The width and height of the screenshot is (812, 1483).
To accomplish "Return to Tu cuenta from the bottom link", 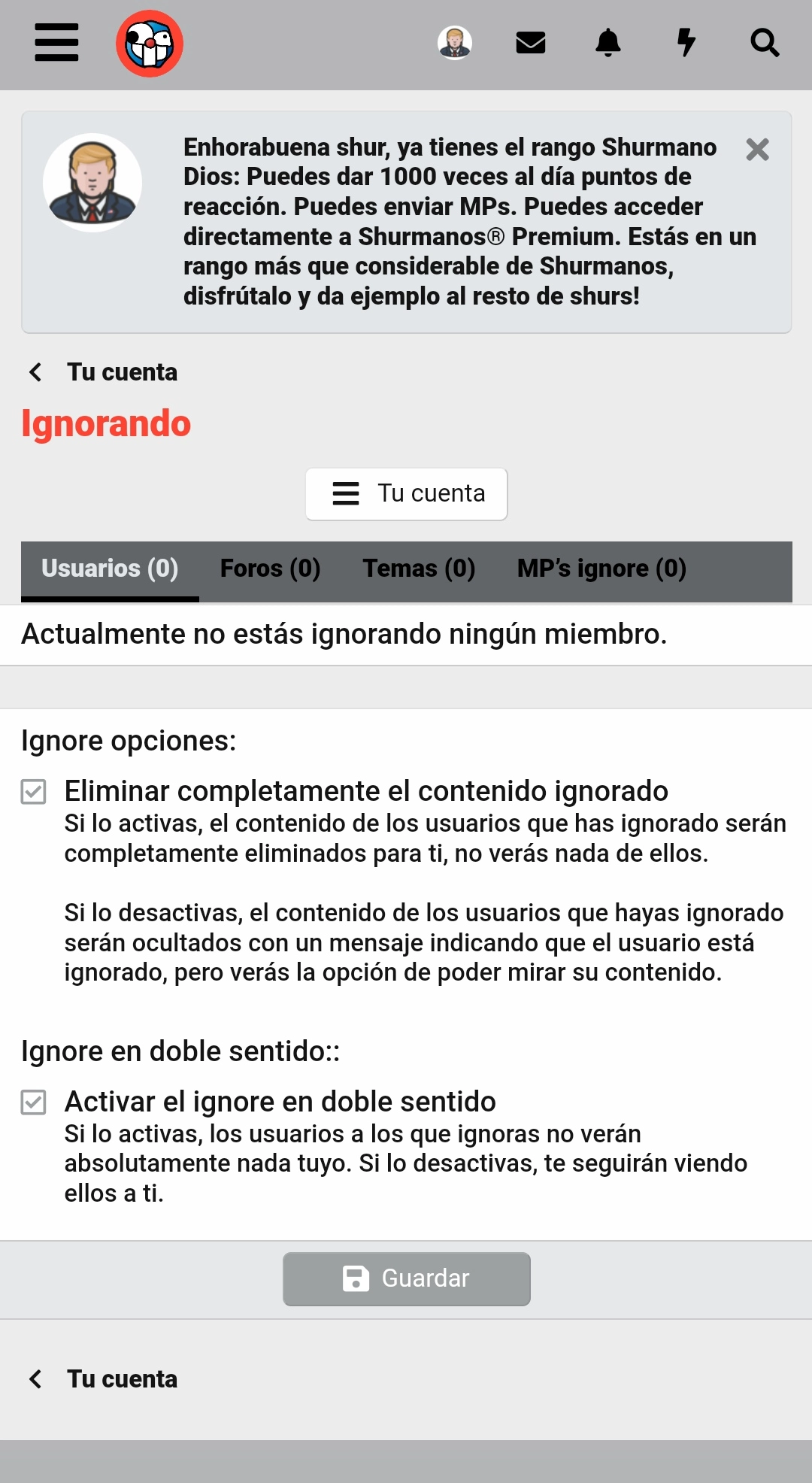I will [x=103, y=1379].
